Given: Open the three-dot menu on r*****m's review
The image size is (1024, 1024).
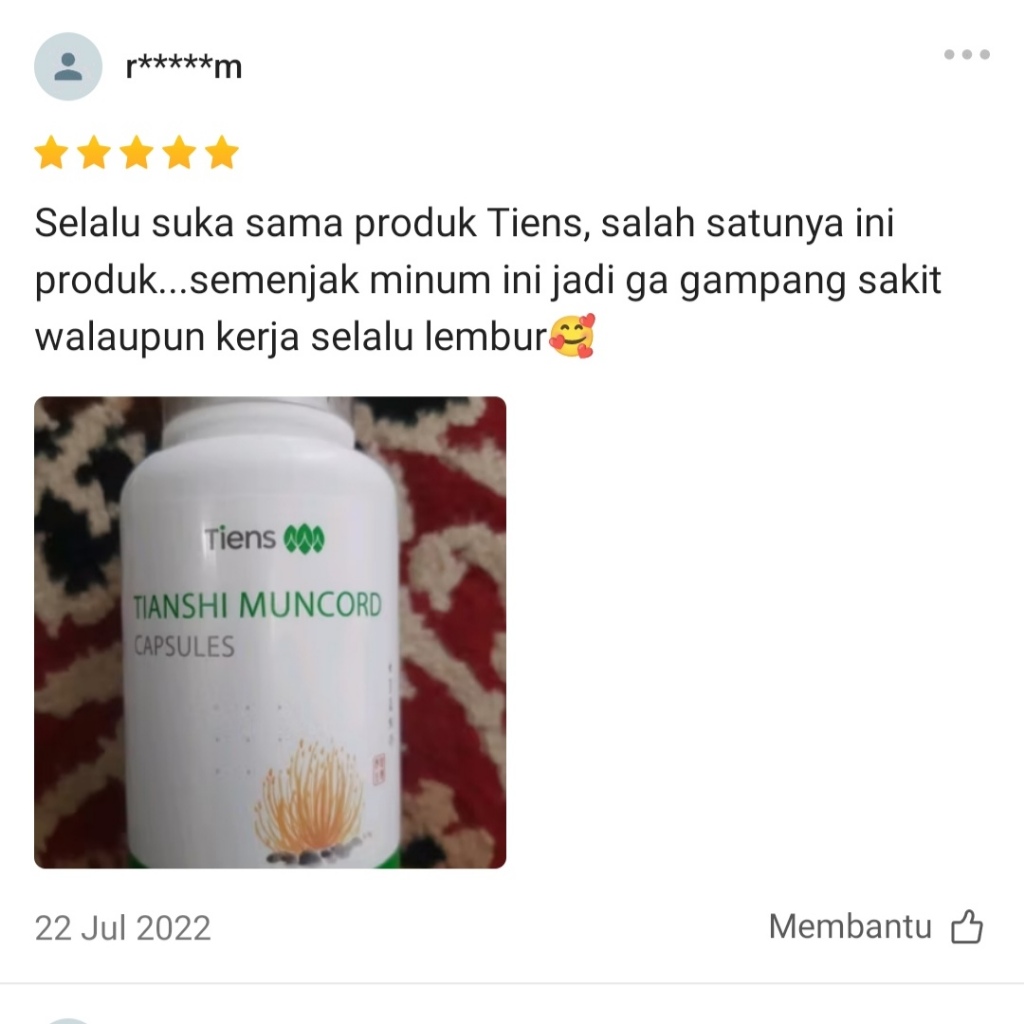Looking at the screenshot, I should (x=966, y=55).
